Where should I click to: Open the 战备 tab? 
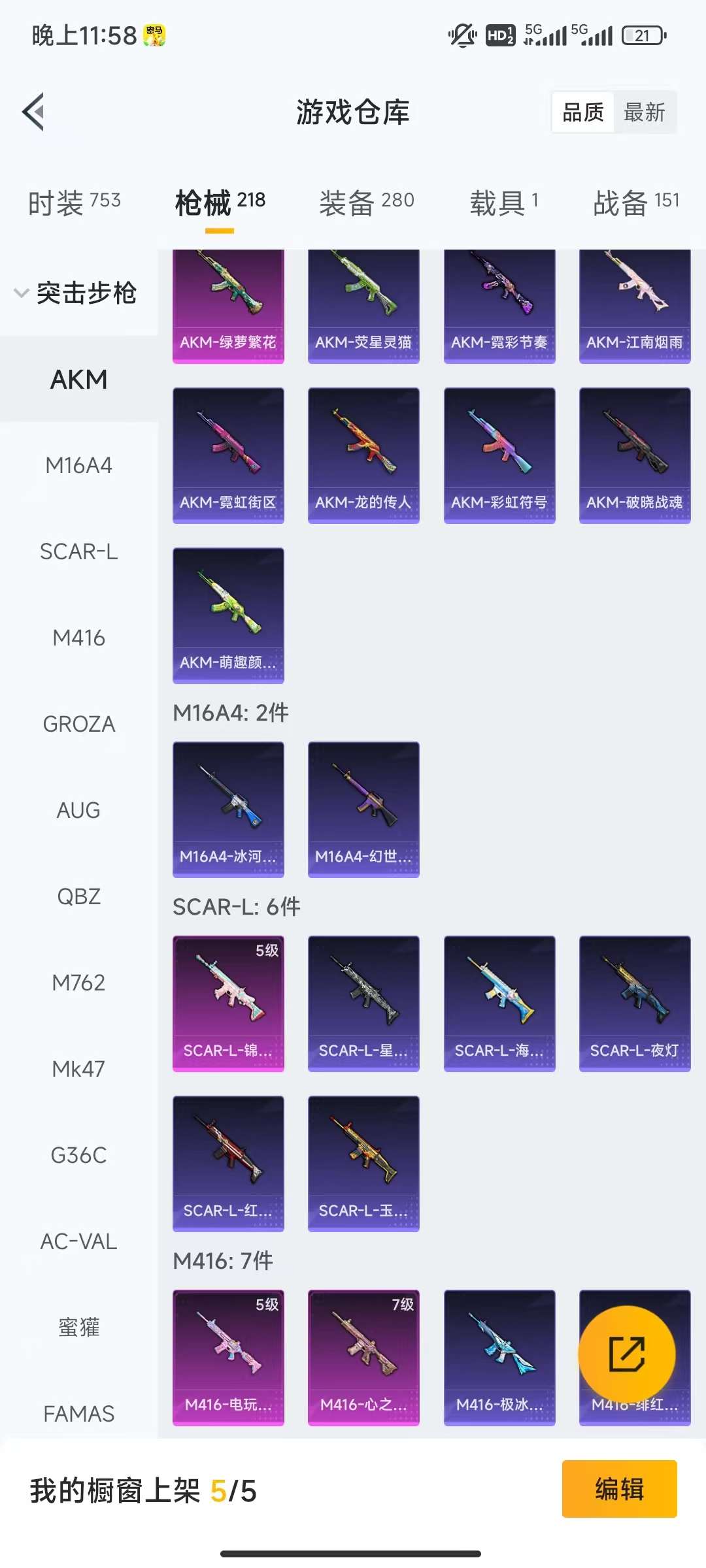635,202
